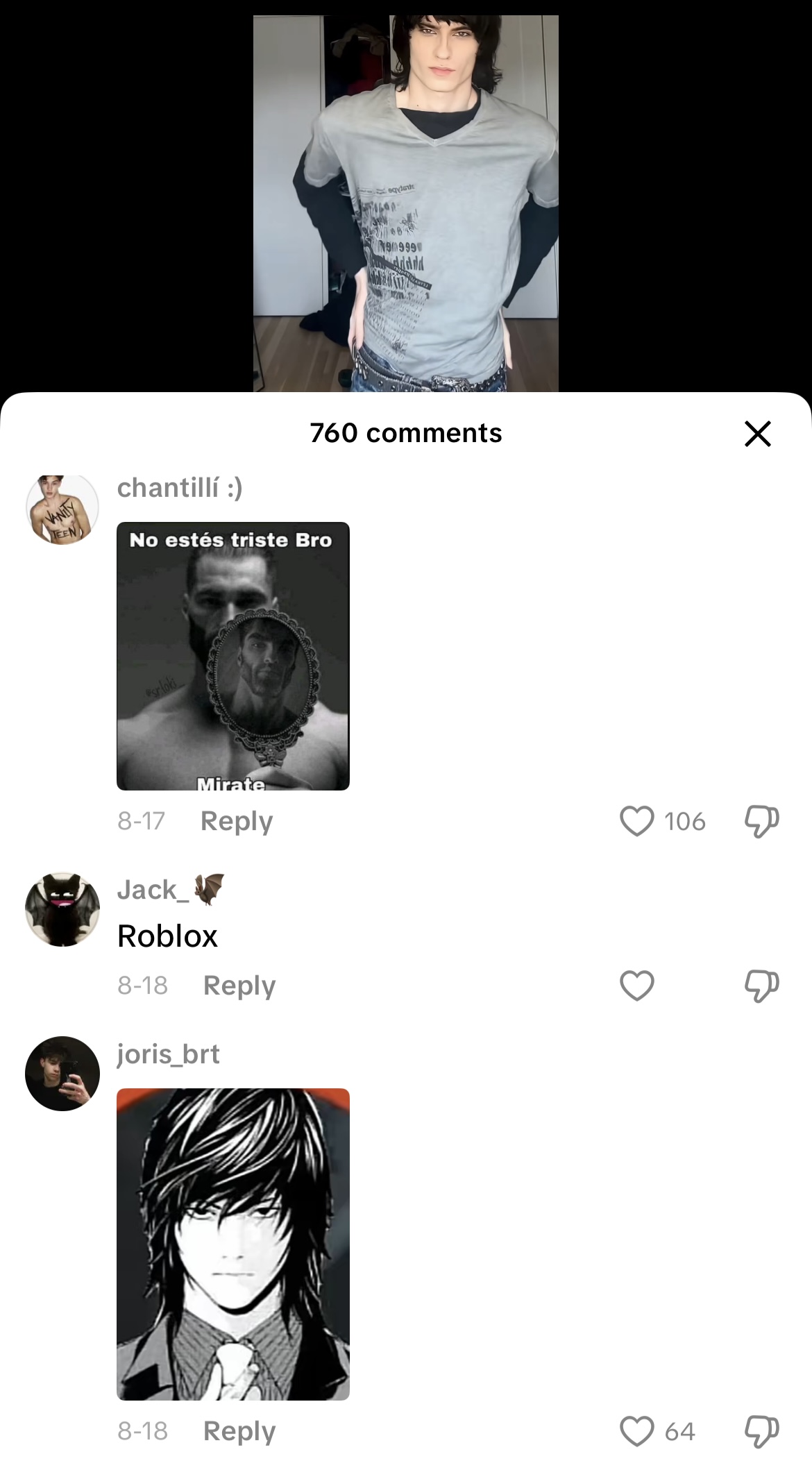This screenshot has width=812, height=1479.
Task: Reply to Jack_'s Roblox comment
Action: coord(239,986)
